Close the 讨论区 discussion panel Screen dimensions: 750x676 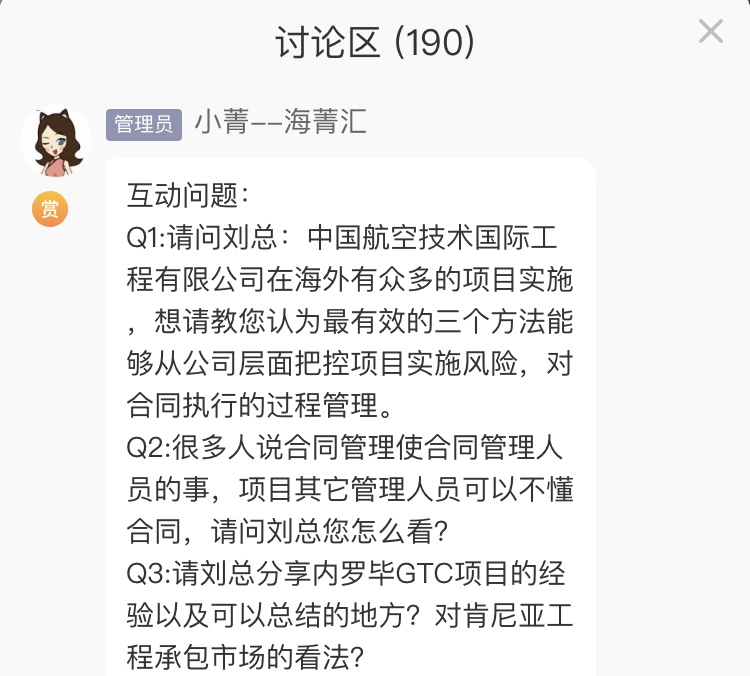711,32
